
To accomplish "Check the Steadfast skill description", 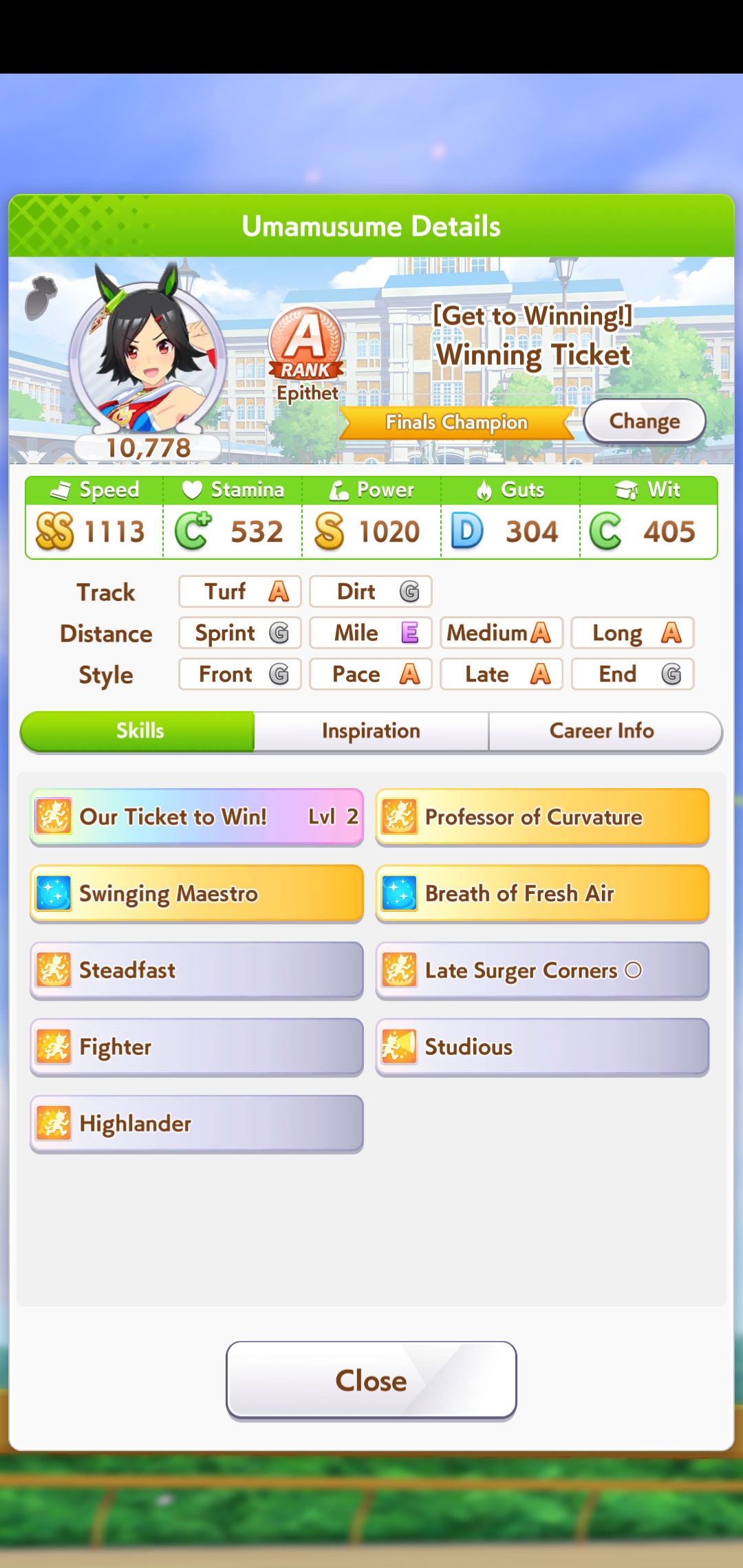I will click(197, 970).
